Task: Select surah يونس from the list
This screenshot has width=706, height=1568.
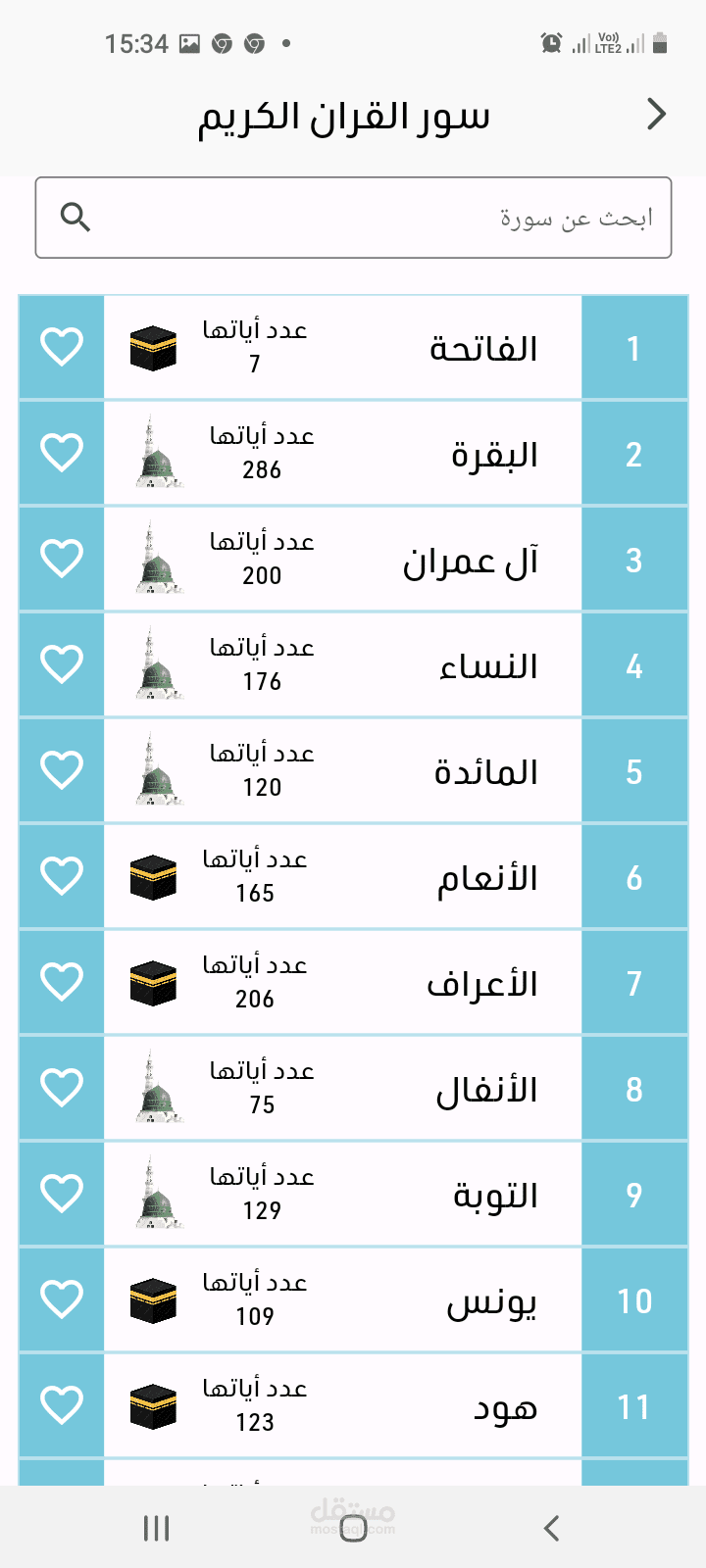Action: click(490, 1300)
